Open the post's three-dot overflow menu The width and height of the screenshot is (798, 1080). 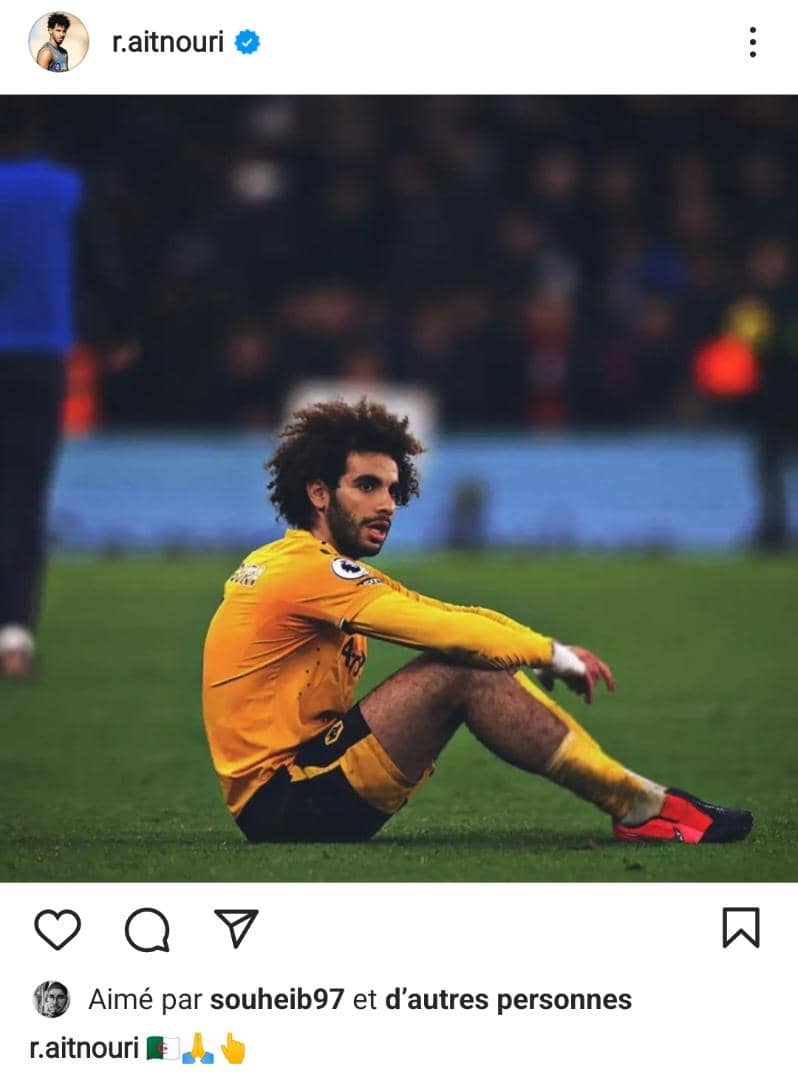point(752,42)
